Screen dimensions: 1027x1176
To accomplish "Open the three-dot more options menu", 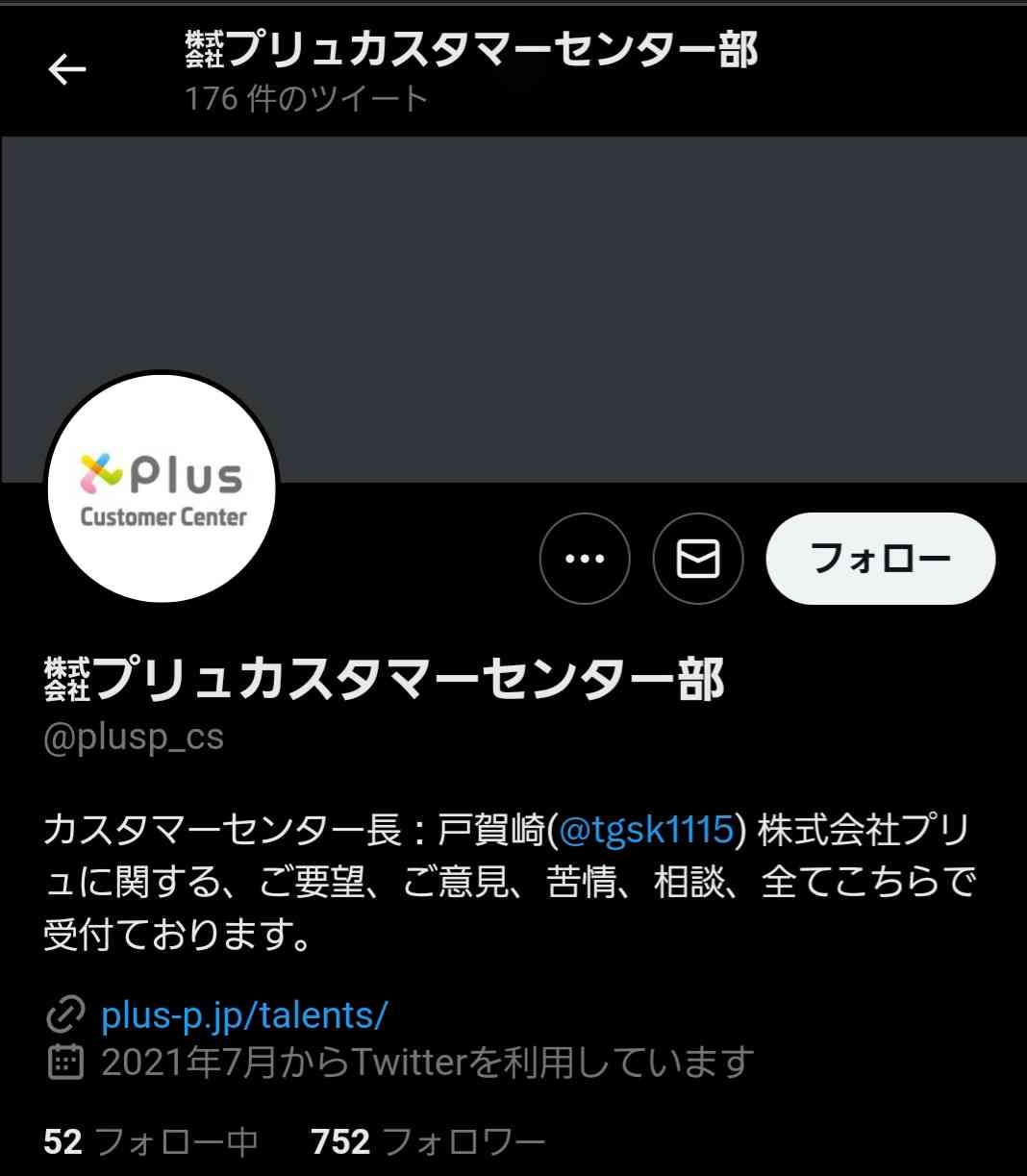I will 585,558.
